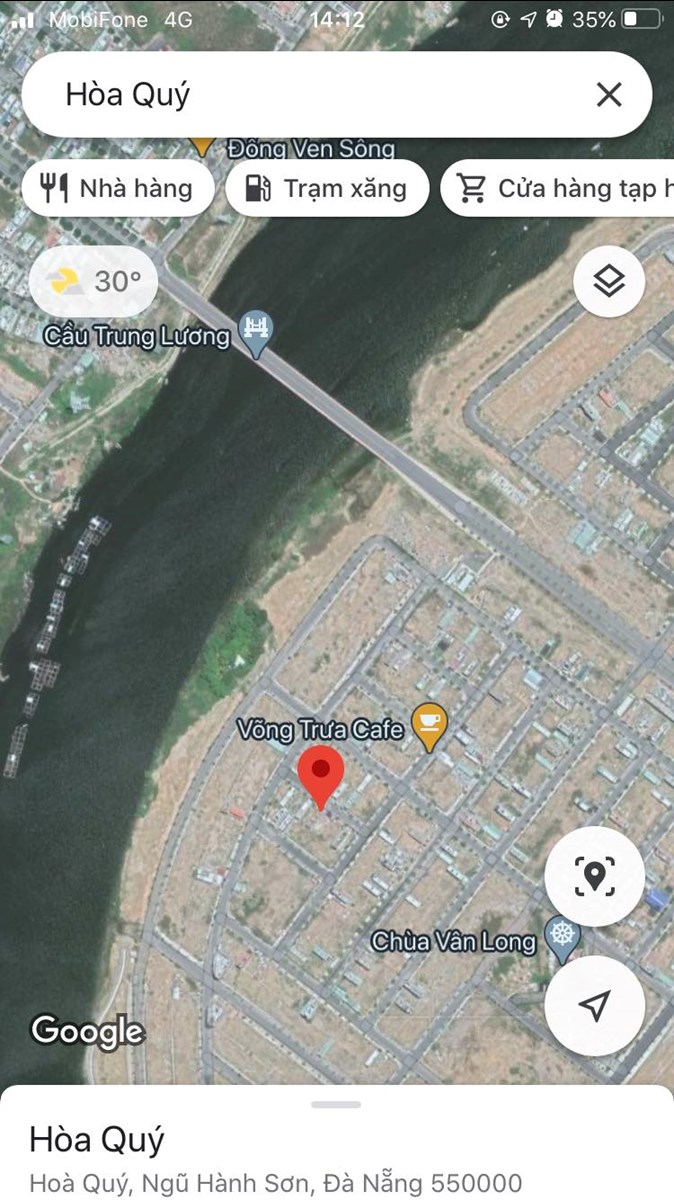The image size is (674, 1200).
Task: Open the Live View camera button
Action: [x=594, y=876]
